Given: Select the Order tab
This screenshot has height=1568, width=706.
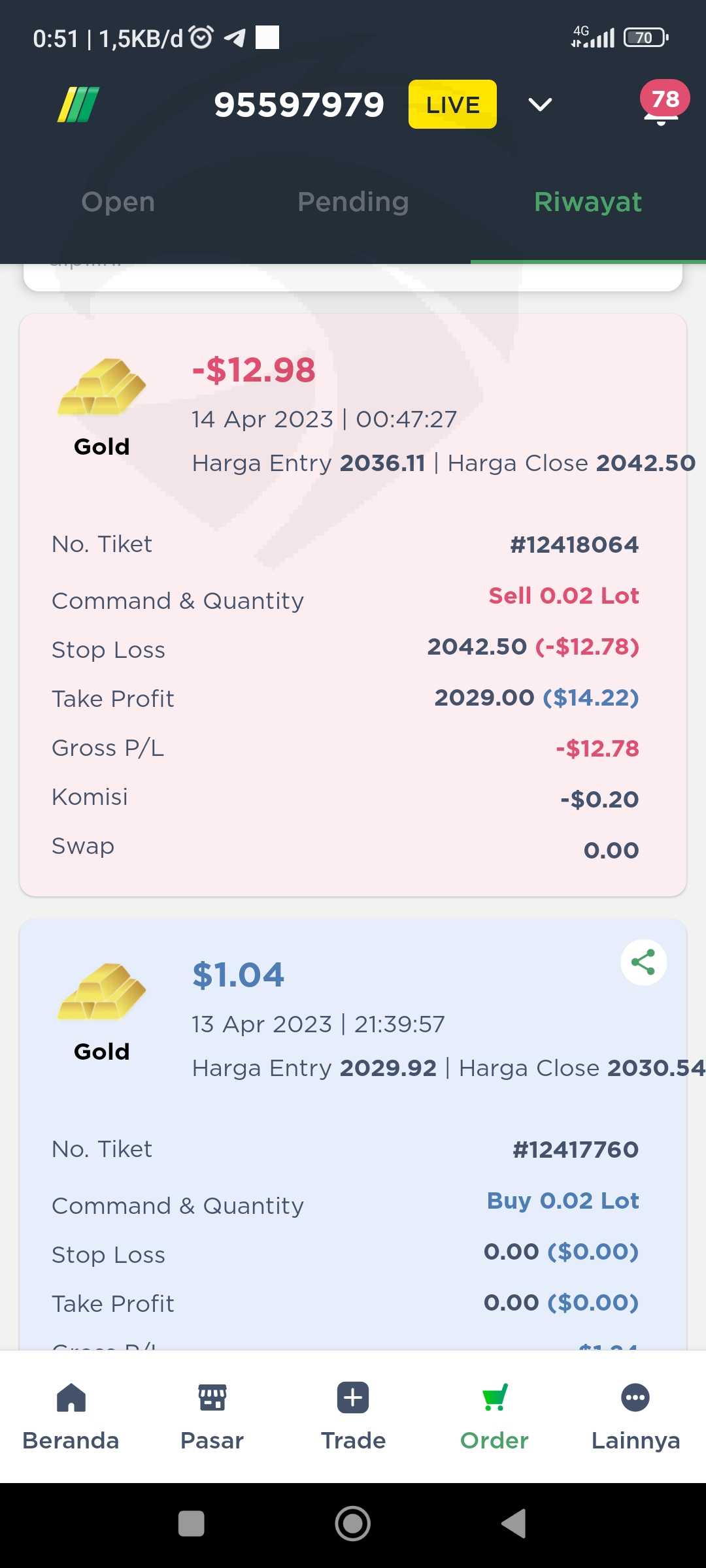Looking at the screenshot, I should (494, 1416).
